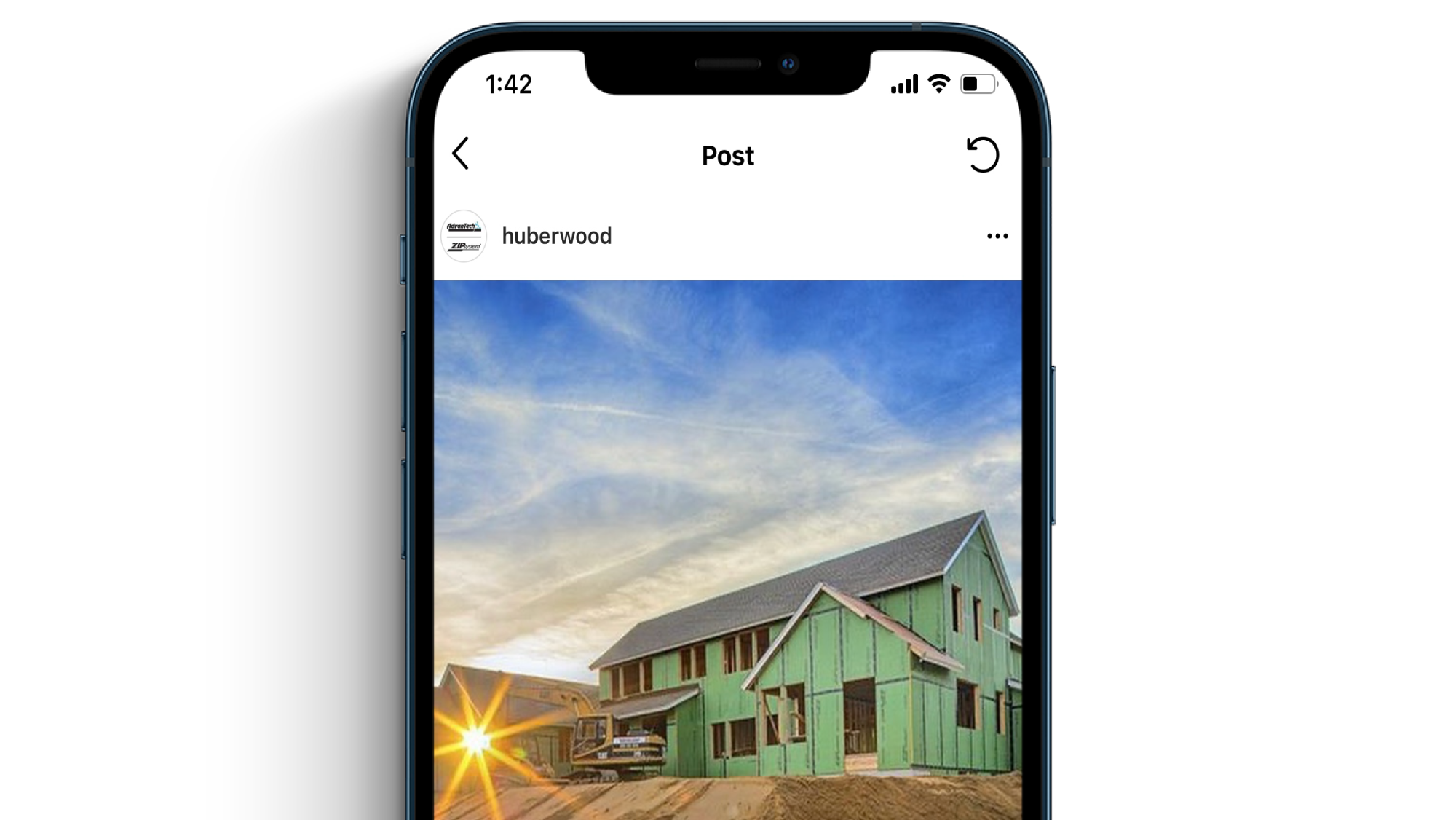
Task: Open huberwood's profile via the username
Action: click(556, 236)
